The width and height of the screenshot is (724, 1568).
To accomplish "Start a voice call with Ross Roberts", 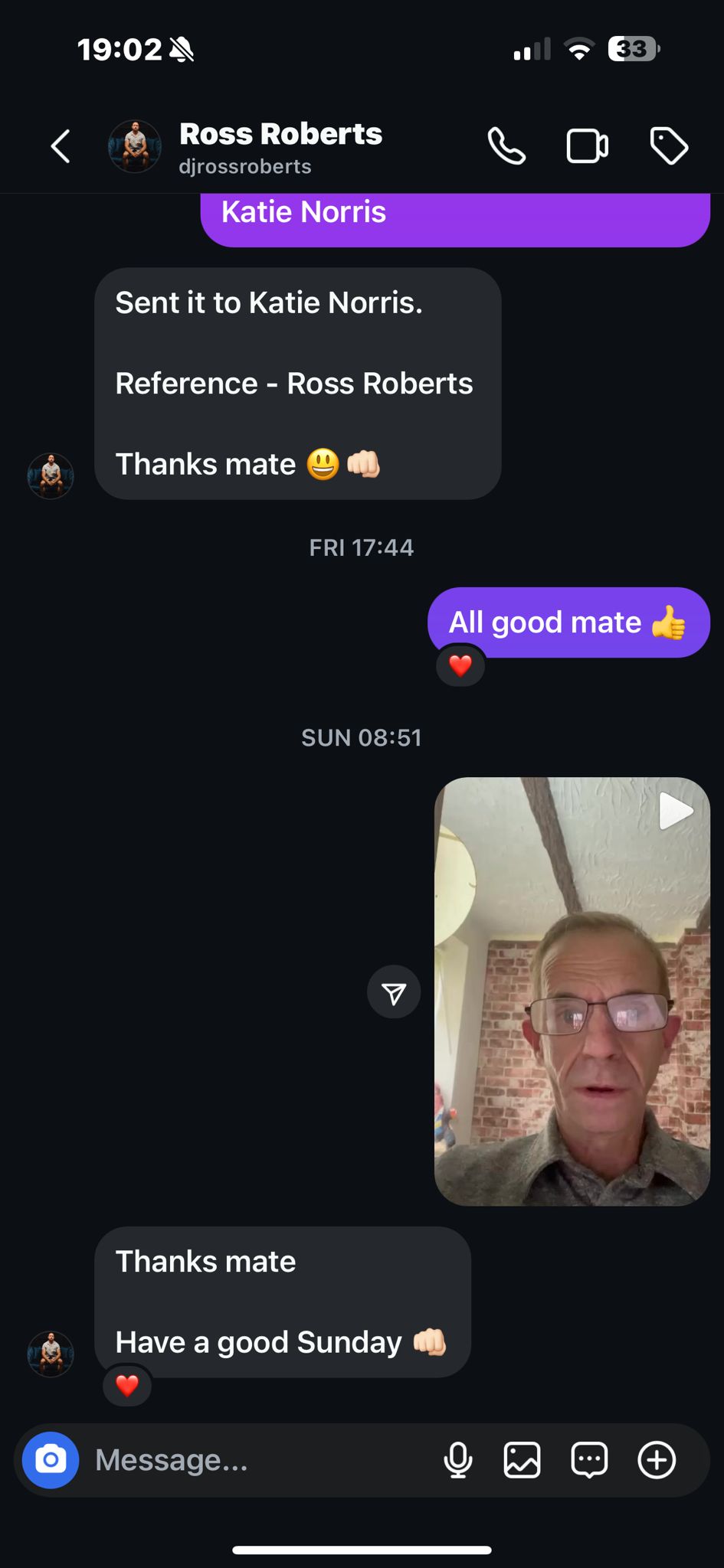I will (x=506, y=146).
